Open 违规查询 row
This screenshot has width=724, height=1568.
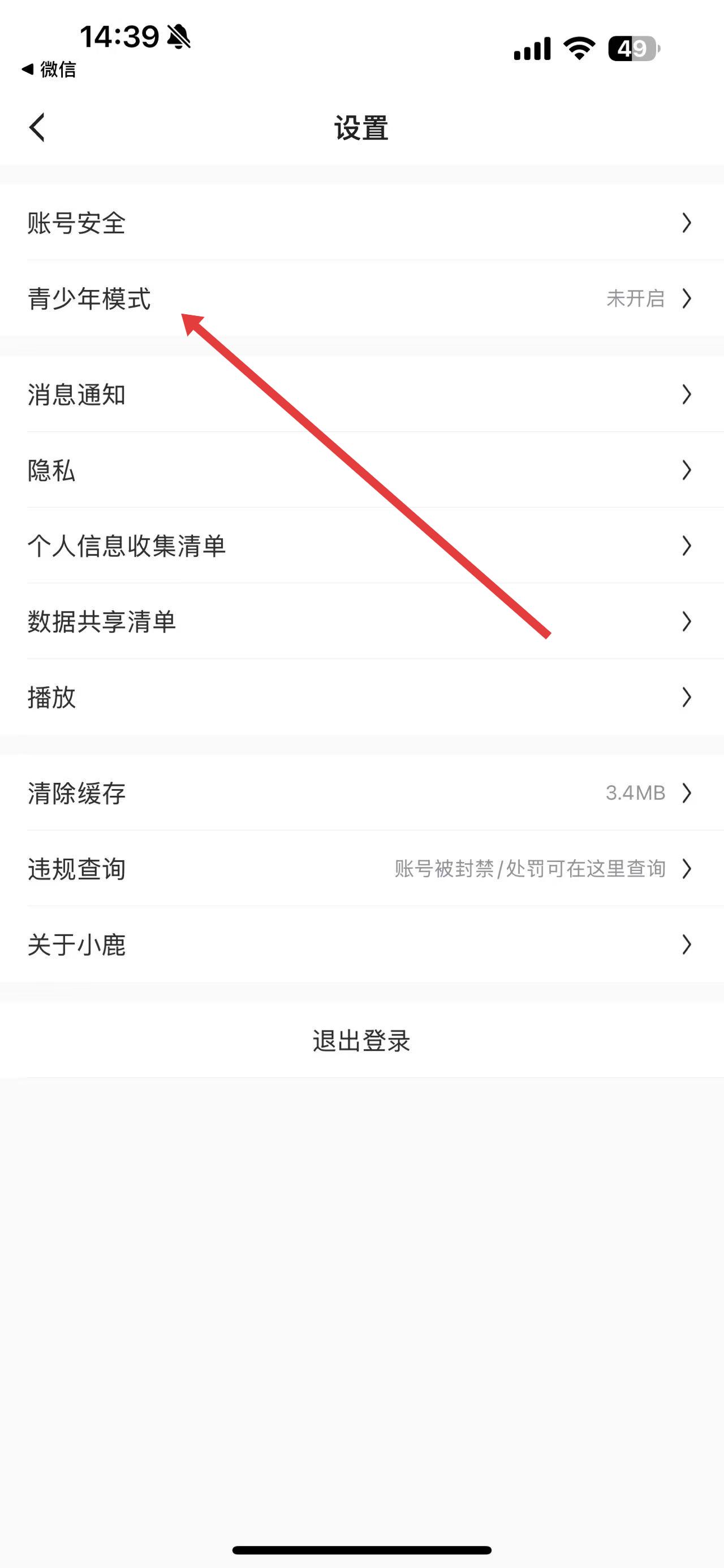[361, 869]
